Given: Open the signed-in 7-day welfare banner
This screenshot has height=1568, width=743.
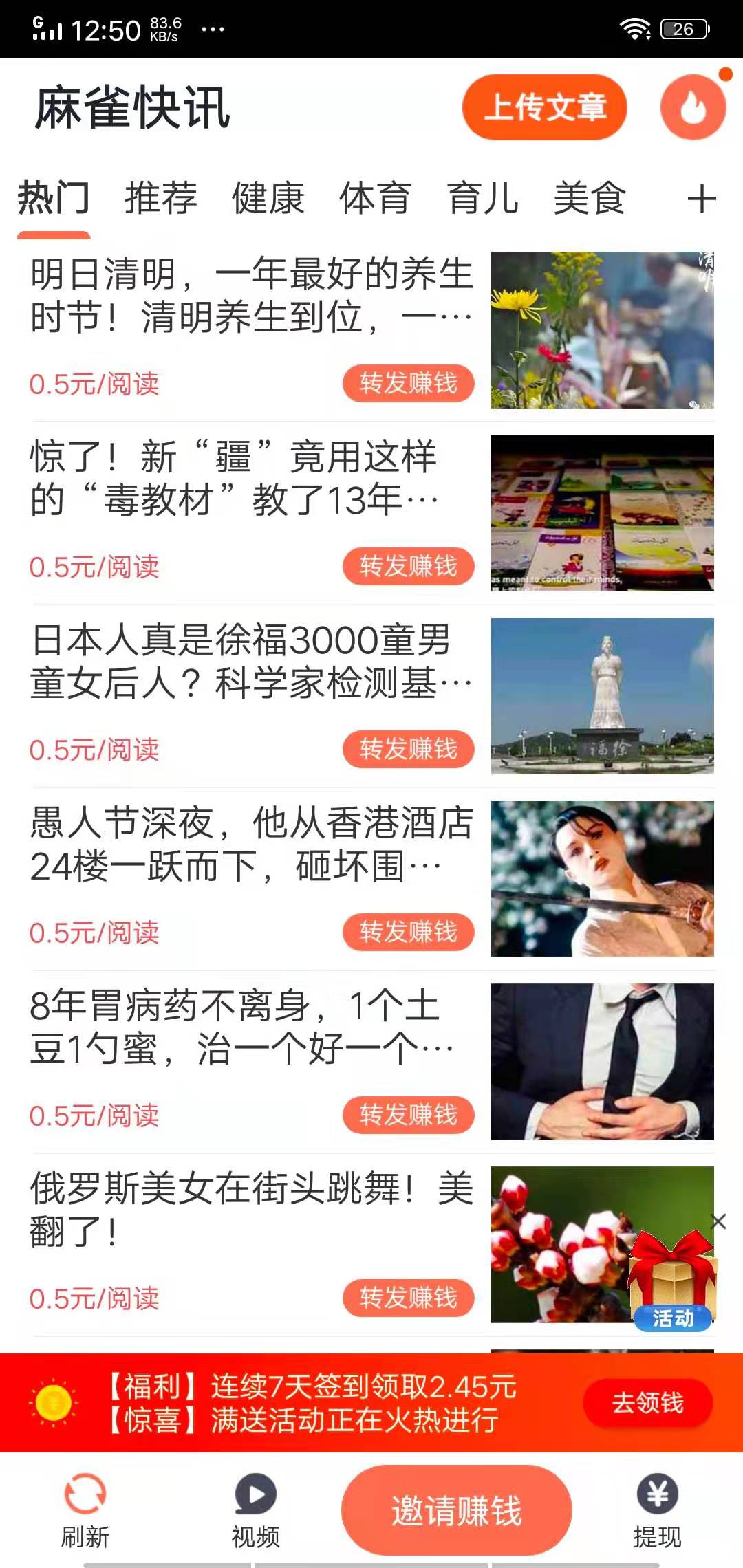Looking at the screenshot, I should [310, 1403].
